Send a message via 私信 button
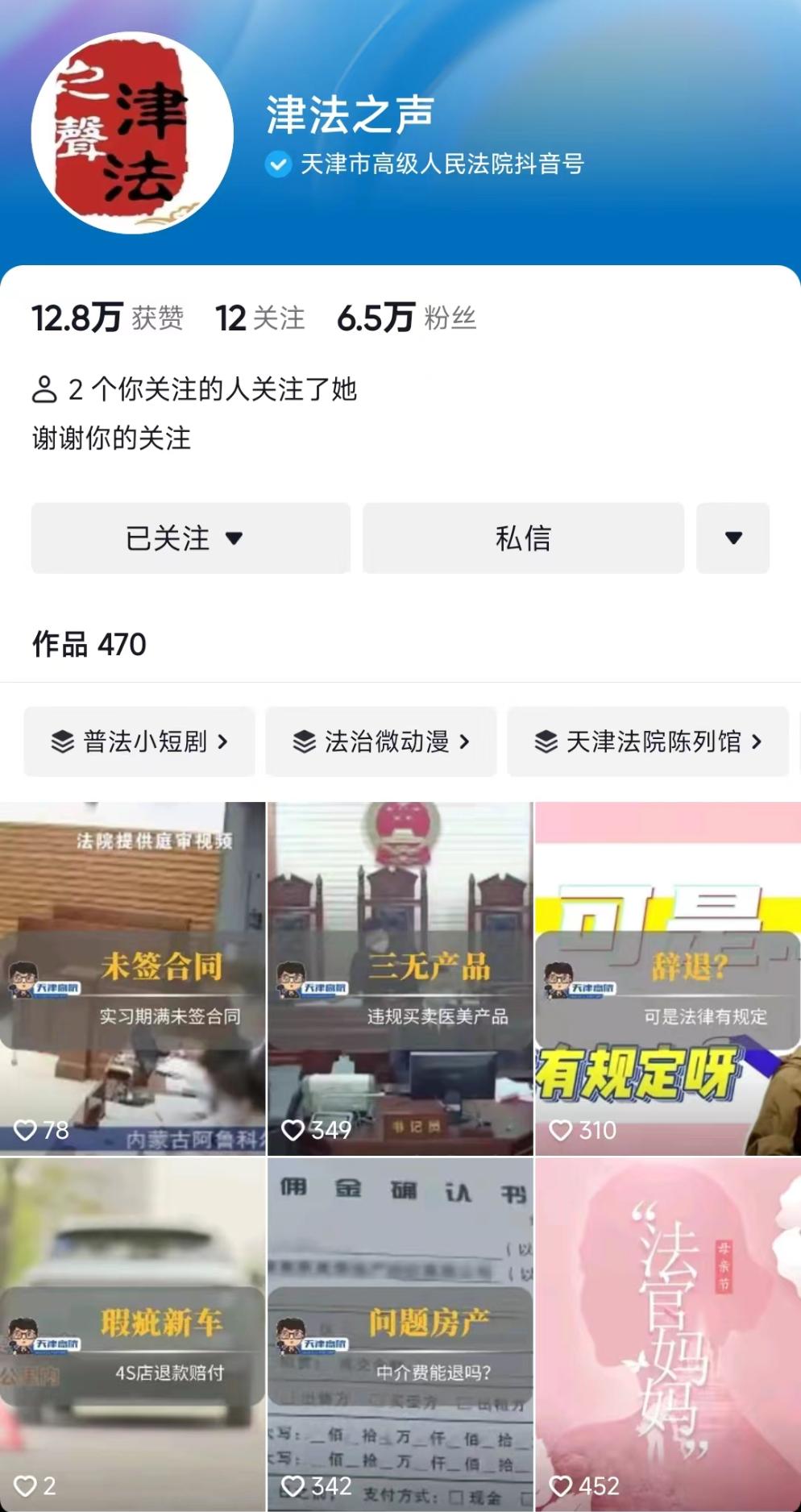This screenshot has height=1512, width=801. click(523, 538)
